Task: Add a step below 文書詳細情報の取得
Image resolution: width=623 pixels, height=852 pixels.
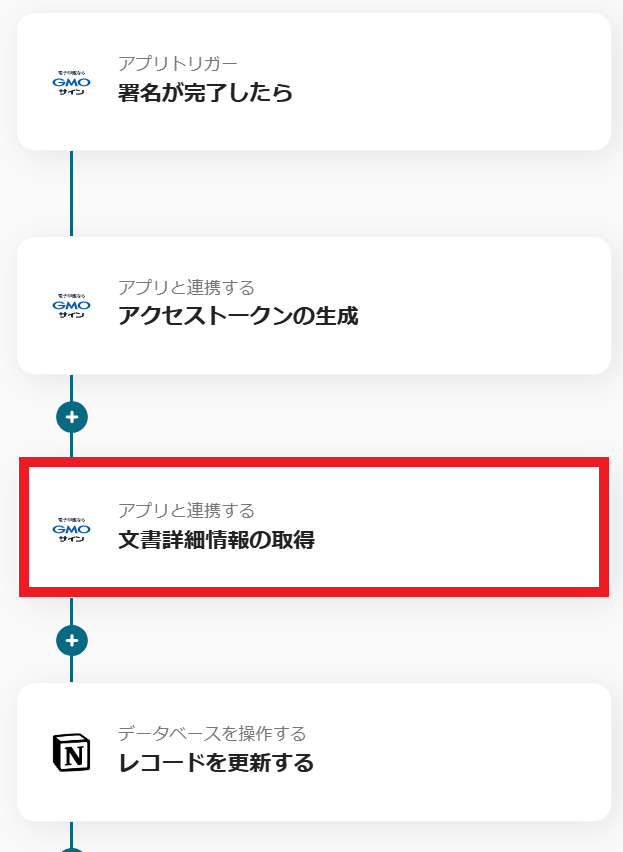Action: click(x=72, y=640)
